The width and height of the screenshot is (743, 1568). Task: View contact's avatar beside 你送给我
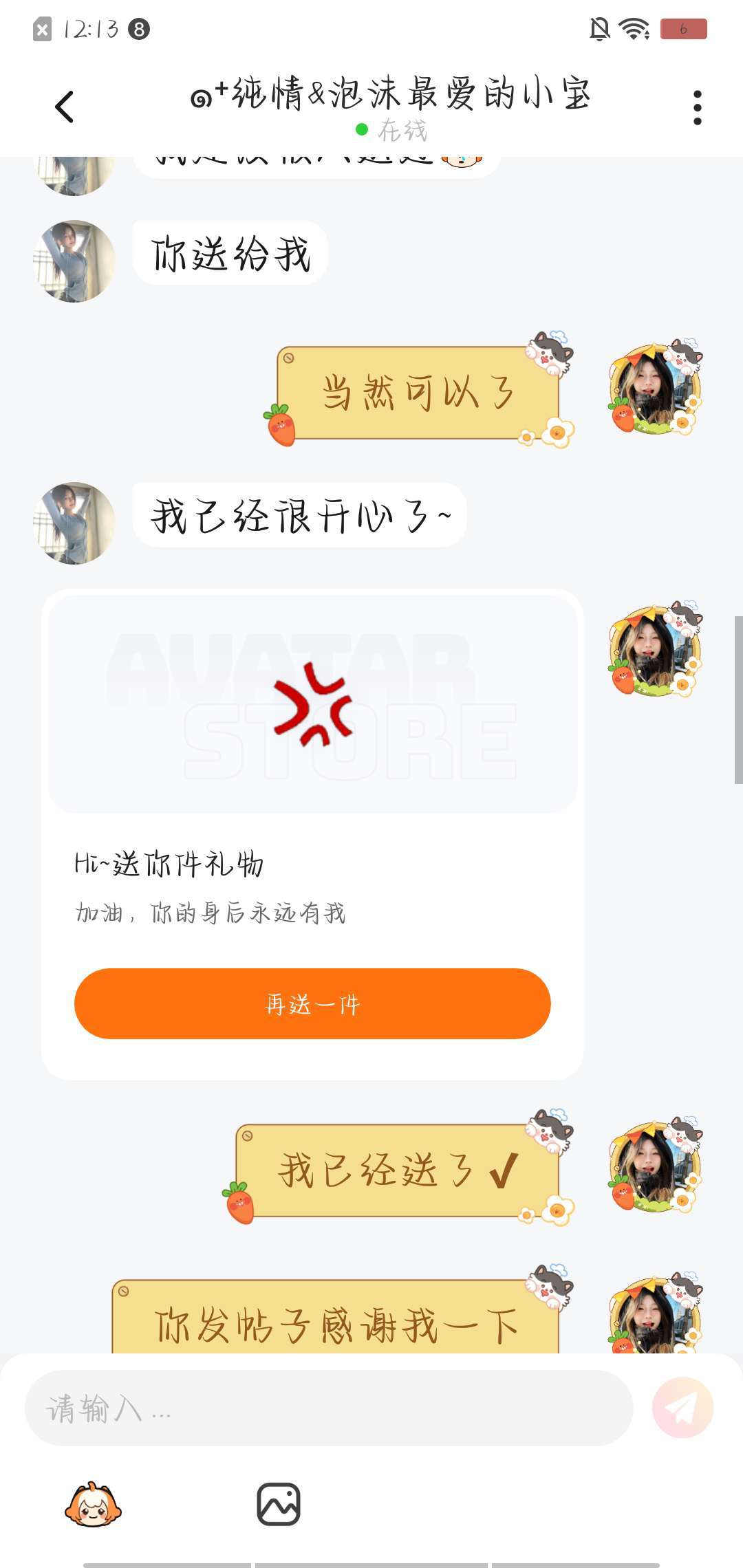(x=74, y=261)
